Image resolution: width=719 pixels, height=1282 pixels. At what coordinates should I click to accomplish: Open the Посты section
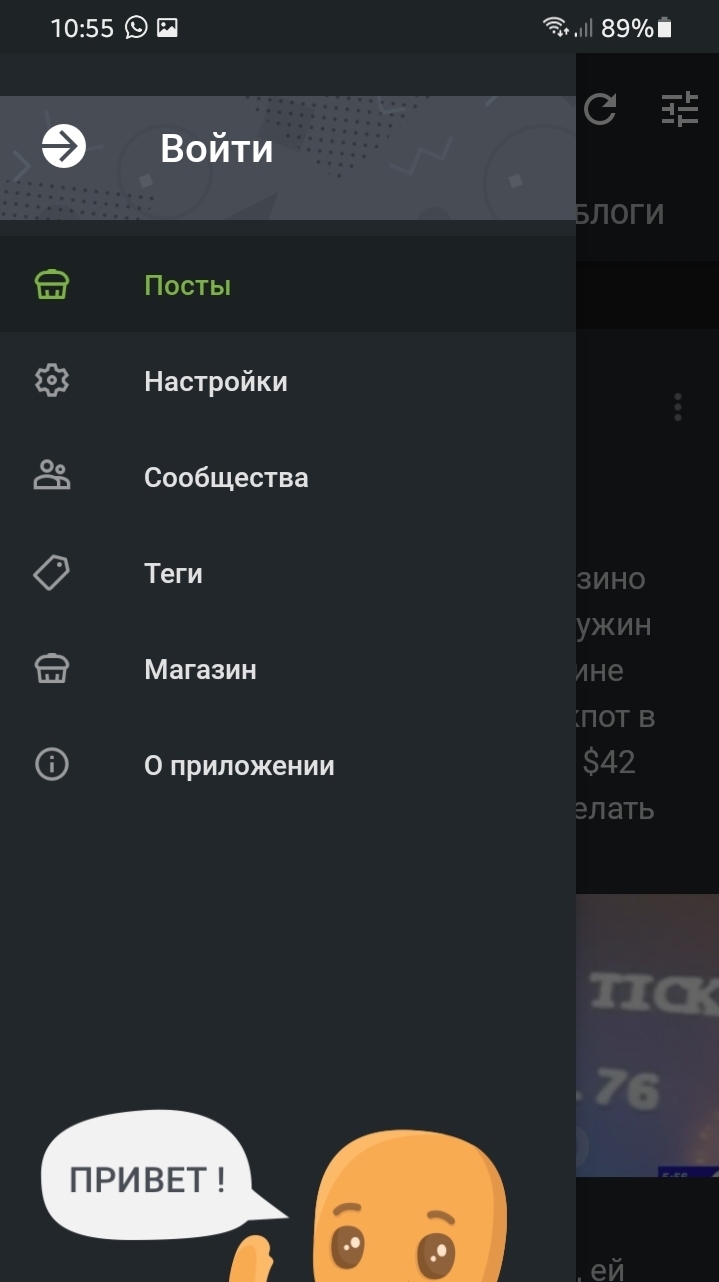point(187,286)
